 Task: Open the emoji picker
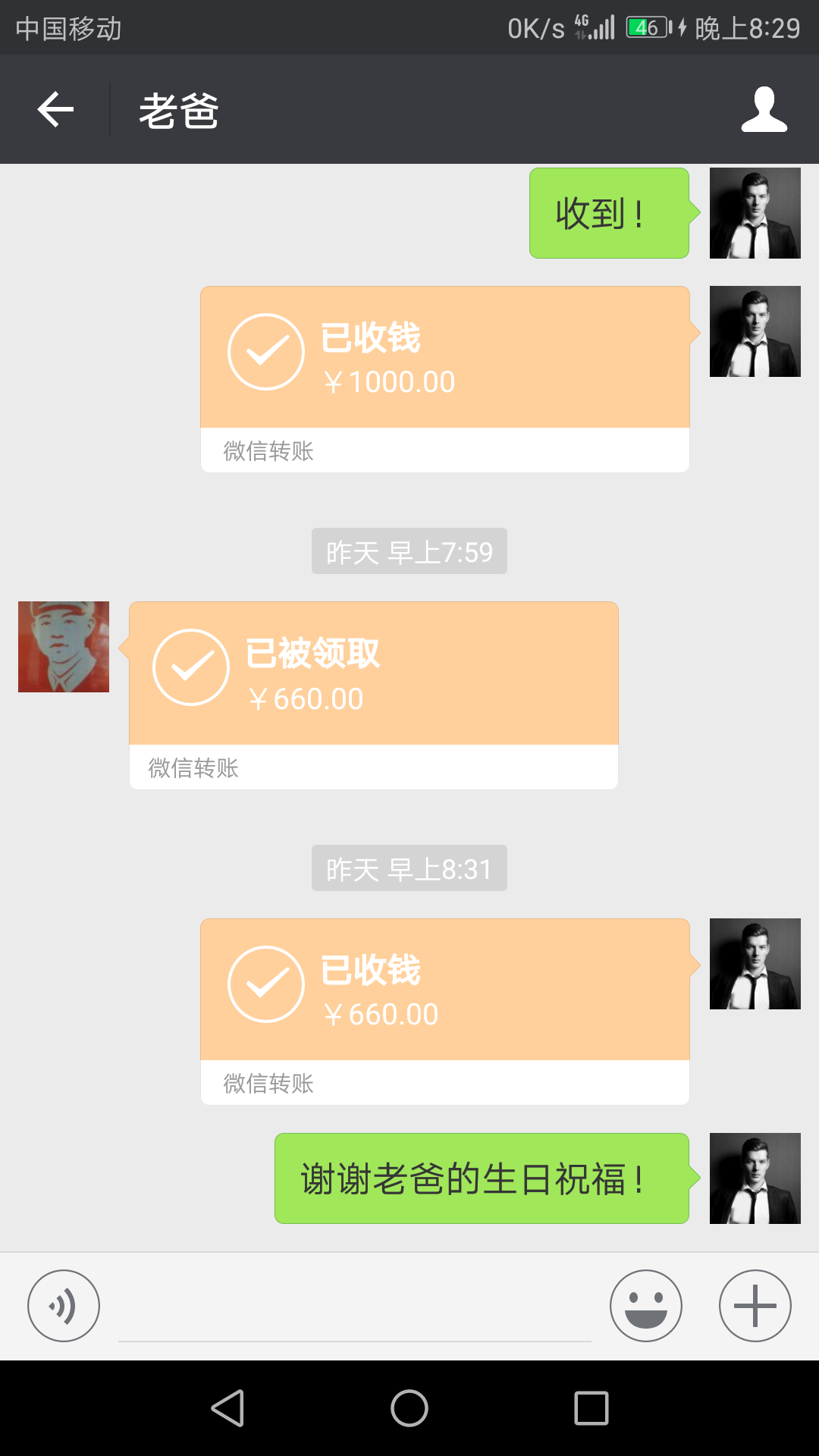click(645, 1306)
